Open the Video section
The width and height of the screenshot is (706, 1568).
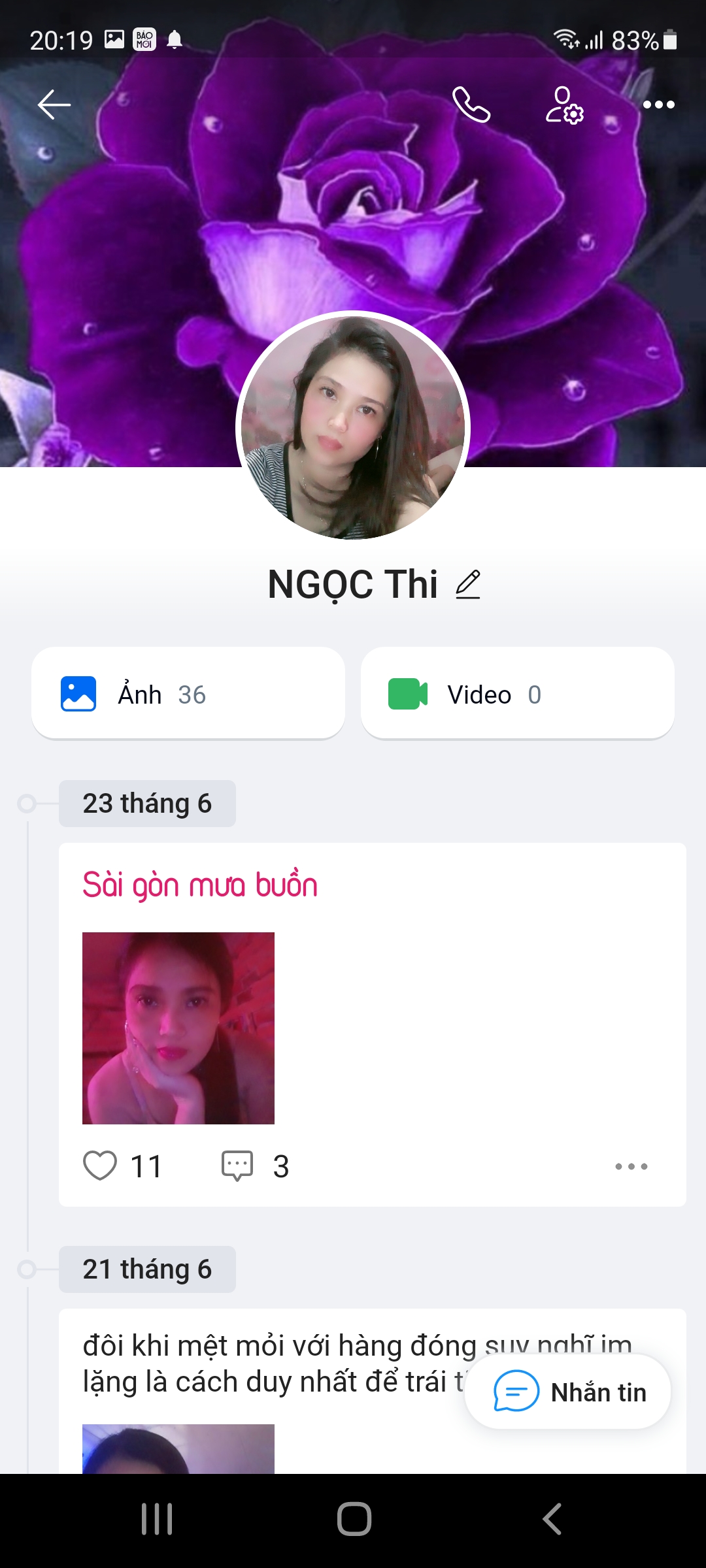tap(517, 694)
